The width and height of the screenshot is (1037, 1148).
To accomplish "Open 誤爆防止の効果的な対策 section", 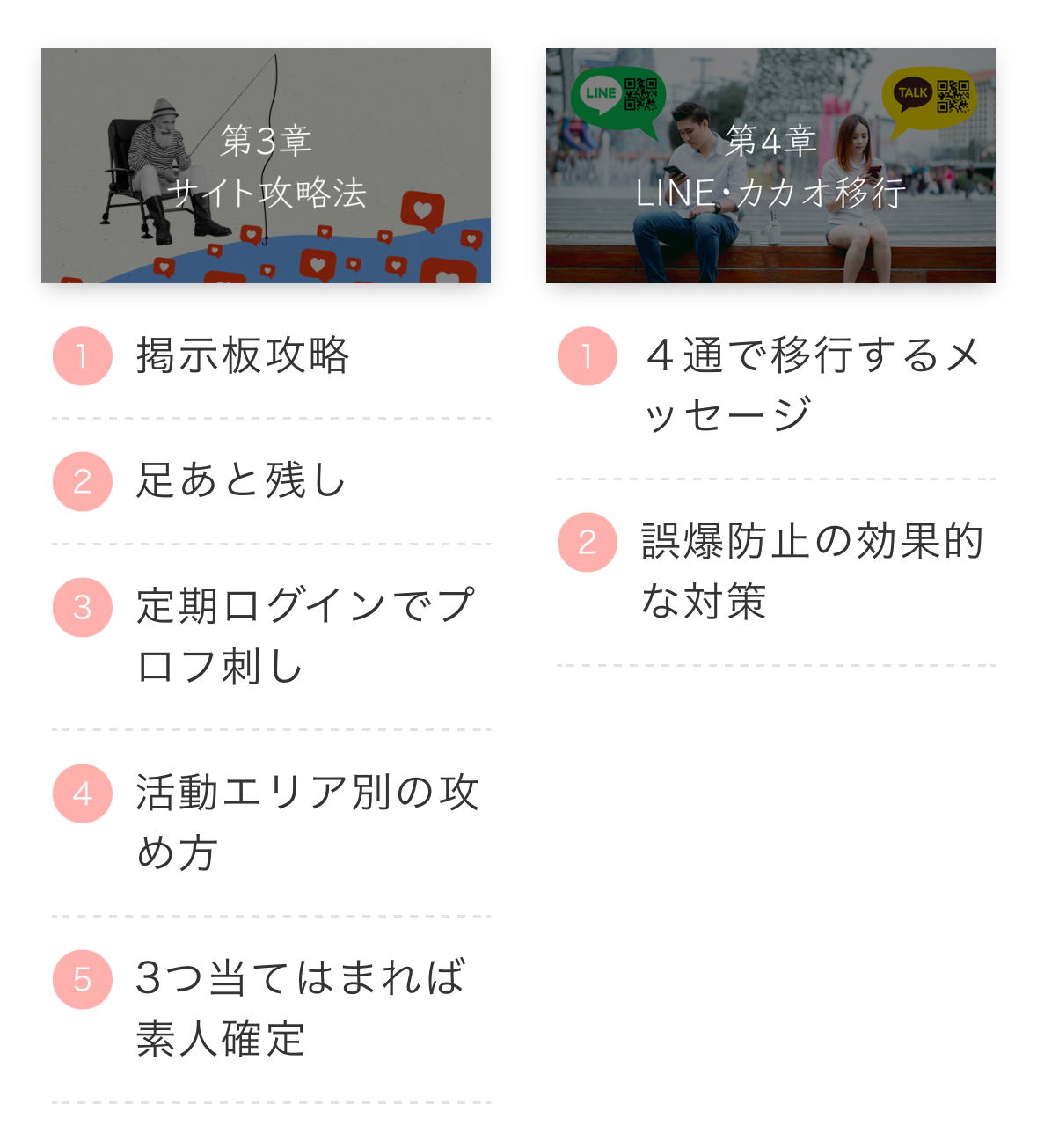I will pyautogui.click(x=811, y=571).
